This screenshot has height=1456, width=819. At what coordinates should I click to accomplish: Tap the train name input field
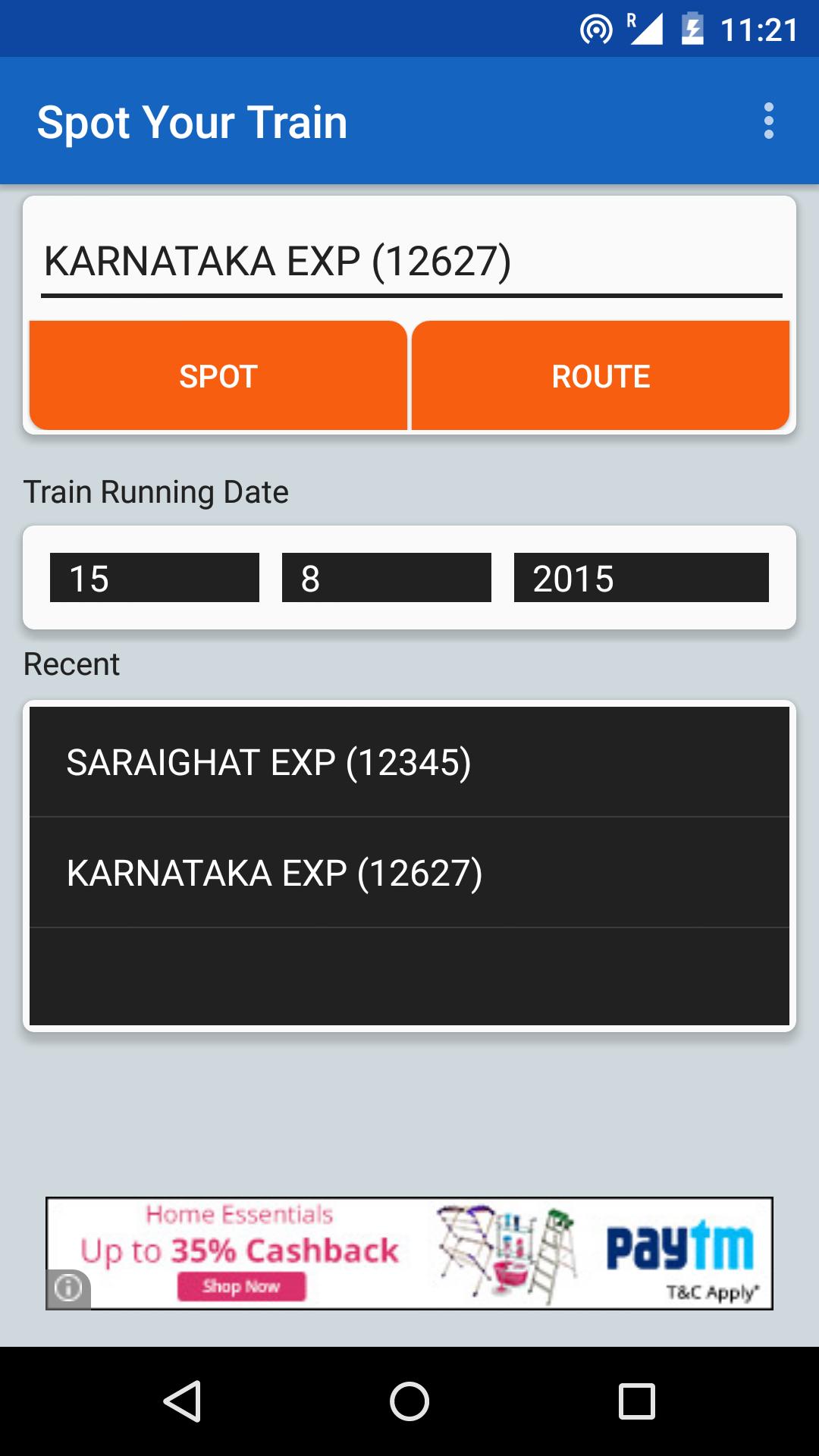click(x=409, y=262)
